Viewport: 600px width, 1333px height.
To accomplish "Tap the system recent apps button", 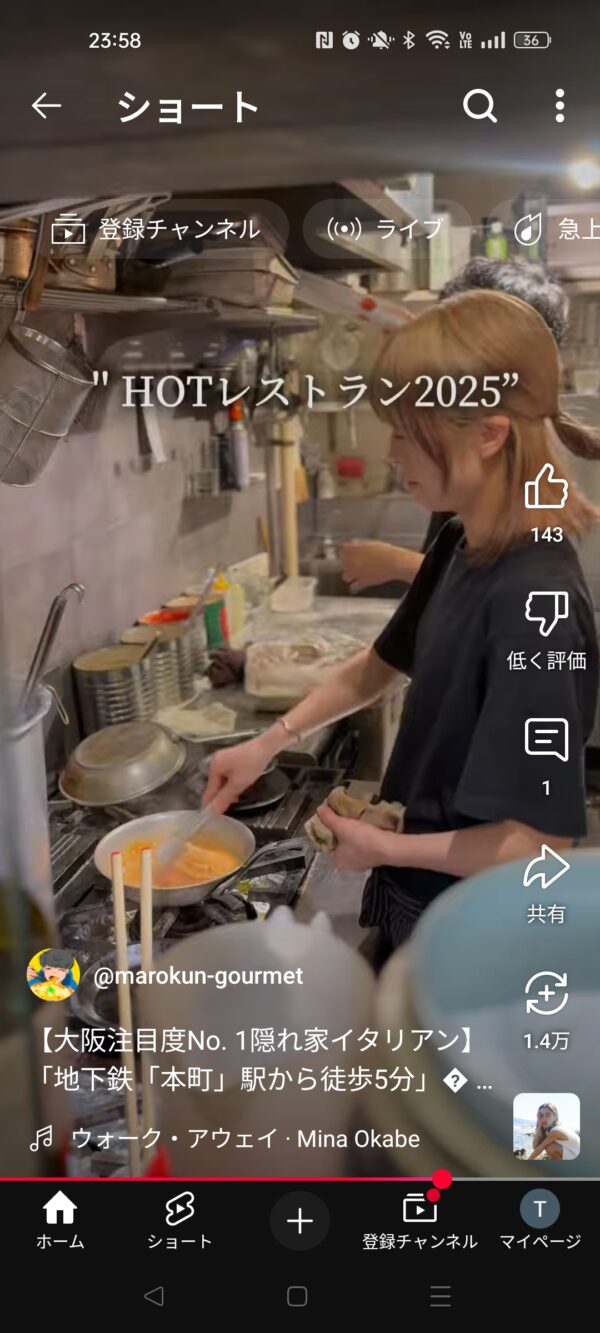I will point(440,1297).
